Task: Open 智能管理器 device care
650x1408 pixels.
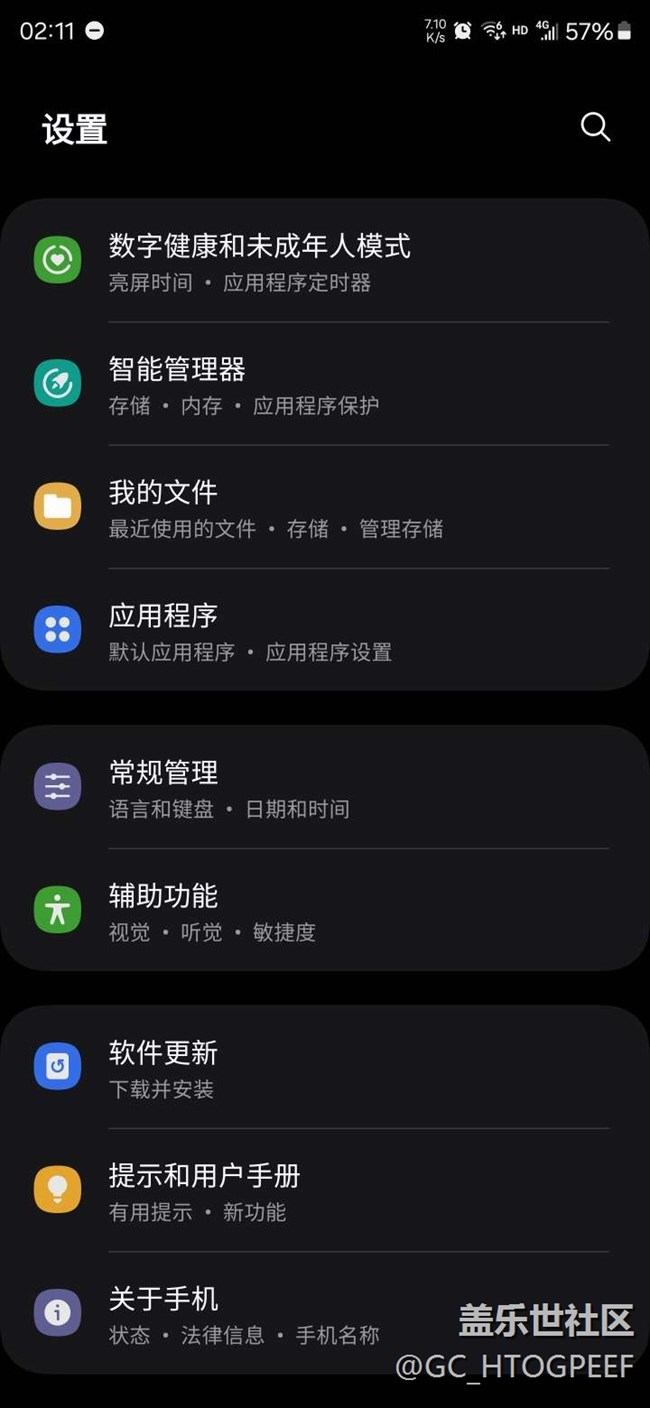Action: click(x=244, y=384)
